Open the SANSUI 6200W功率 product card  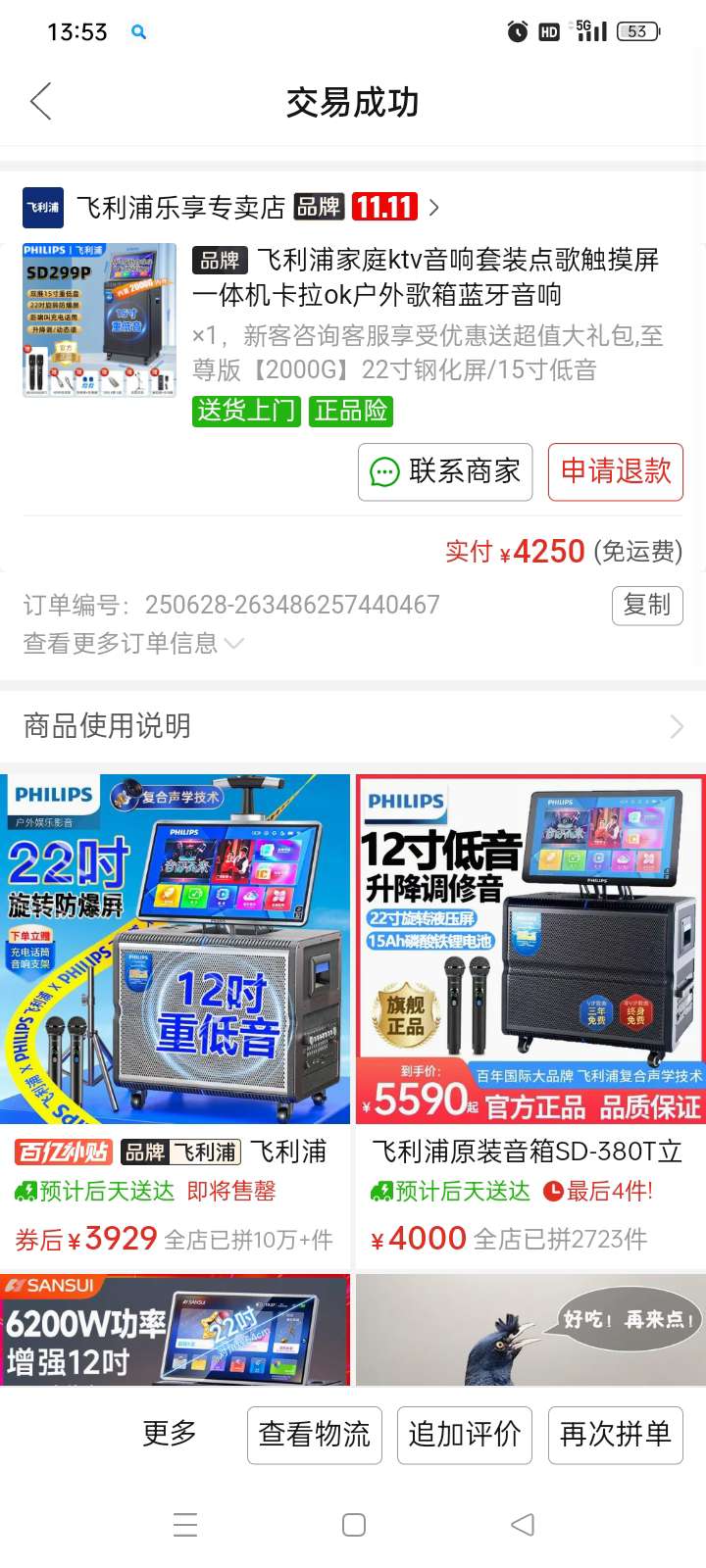click(175, 1330)
